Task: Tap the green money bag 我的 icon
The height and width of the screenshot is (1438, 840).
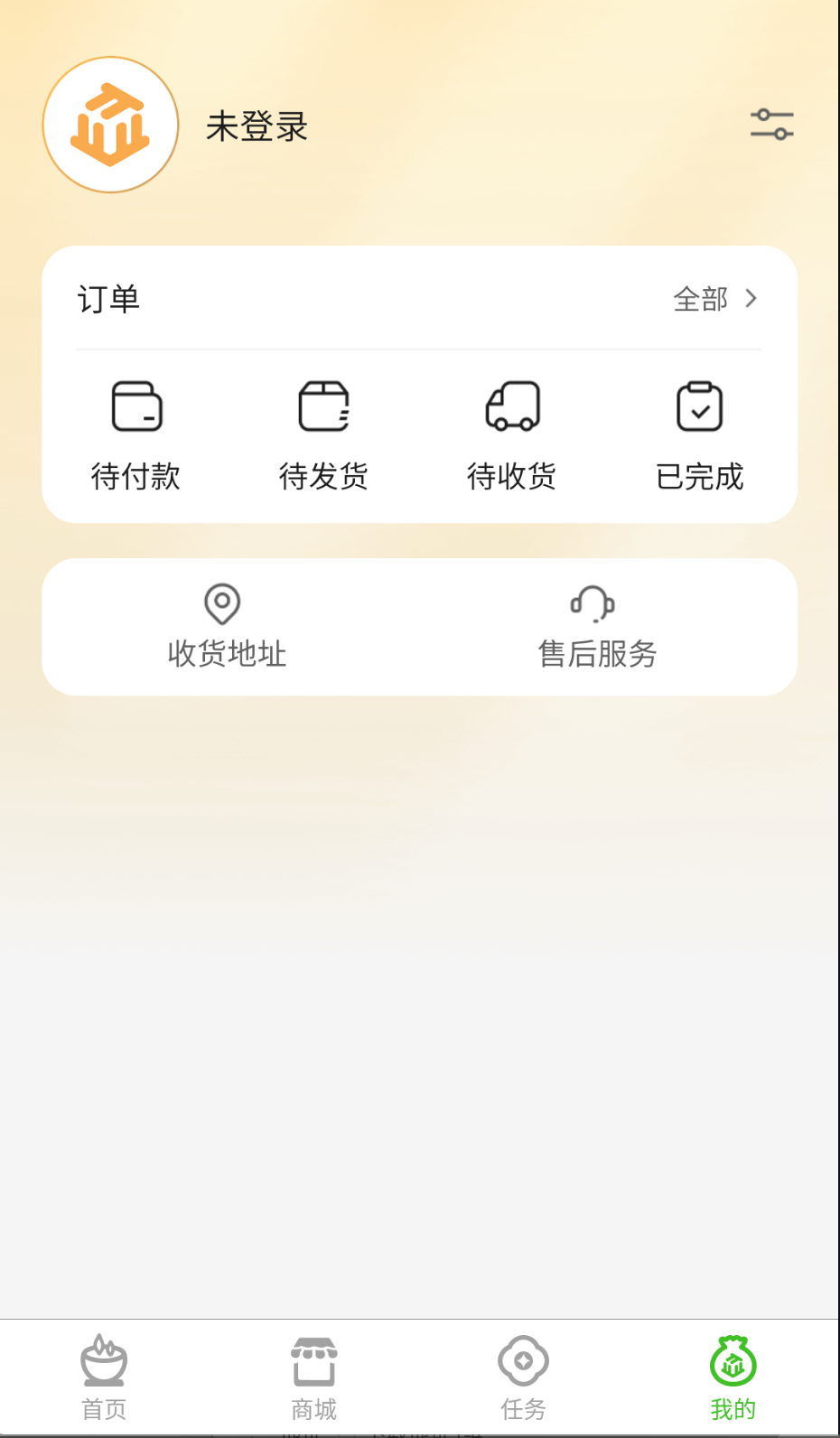Action: [x=732, y=1358]
